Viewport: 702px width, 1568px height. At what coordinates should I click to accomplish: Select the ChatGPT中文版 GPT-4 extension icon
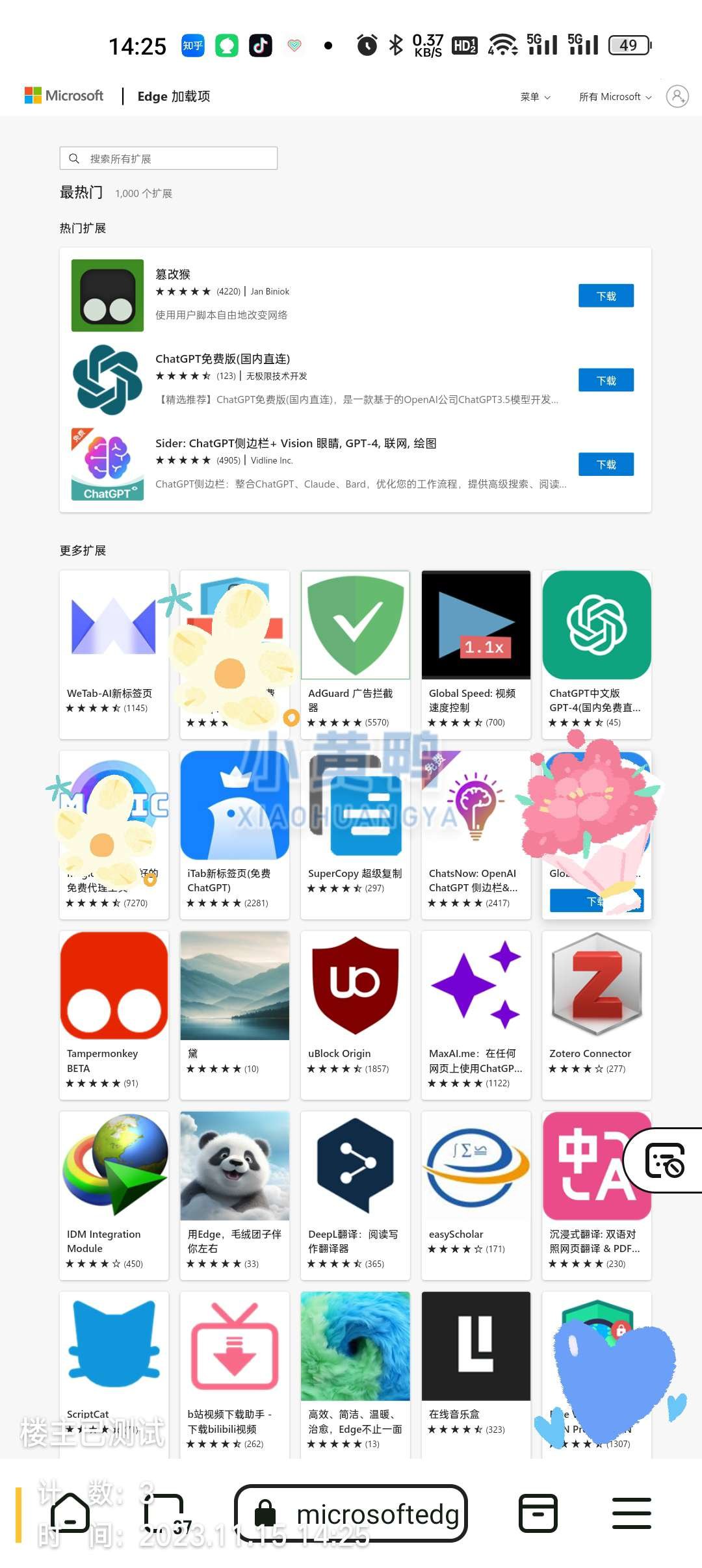(596, 624)
